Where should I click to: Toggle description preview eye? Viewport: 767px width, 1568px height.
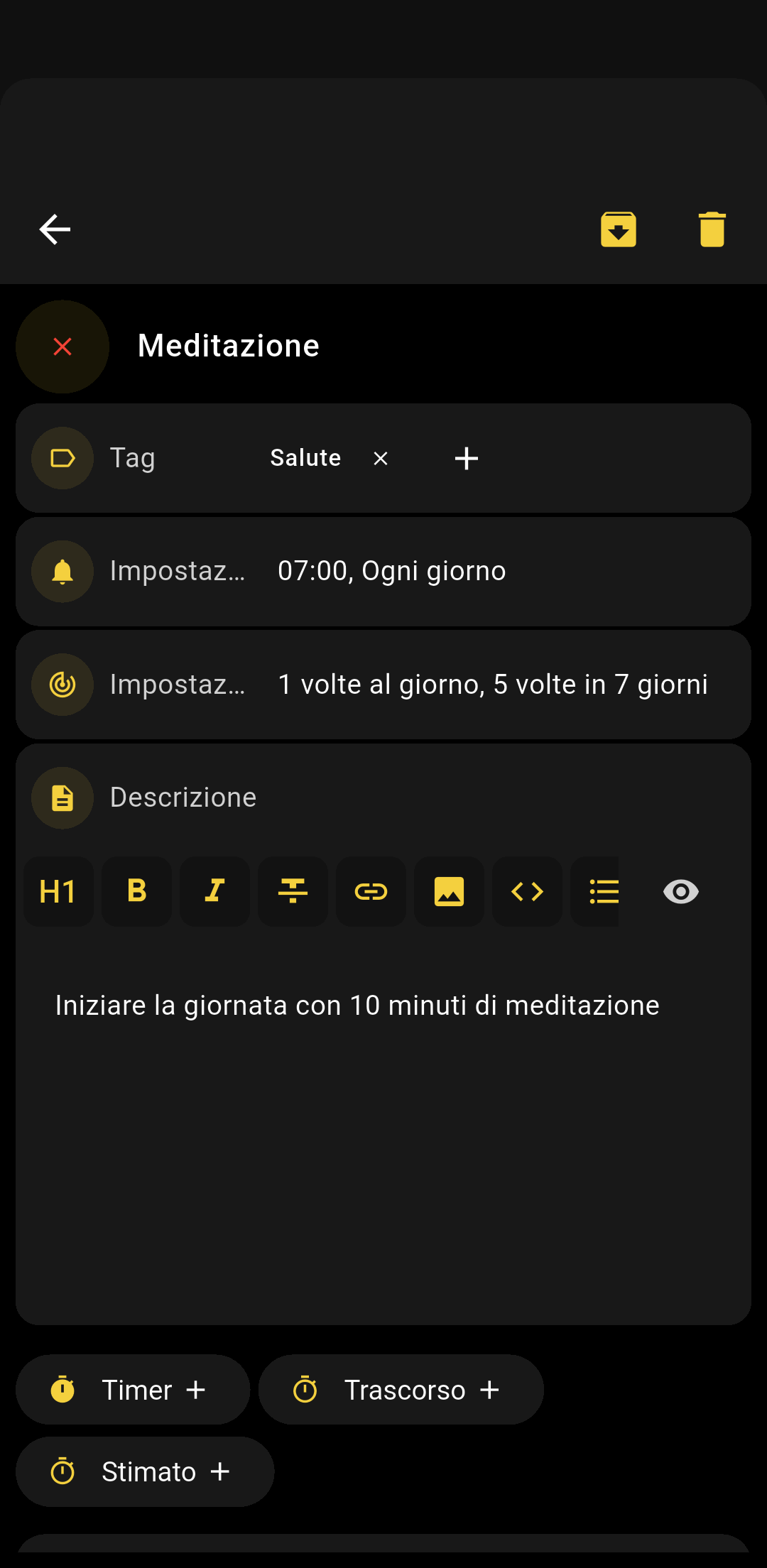click(x=680, y=891)
